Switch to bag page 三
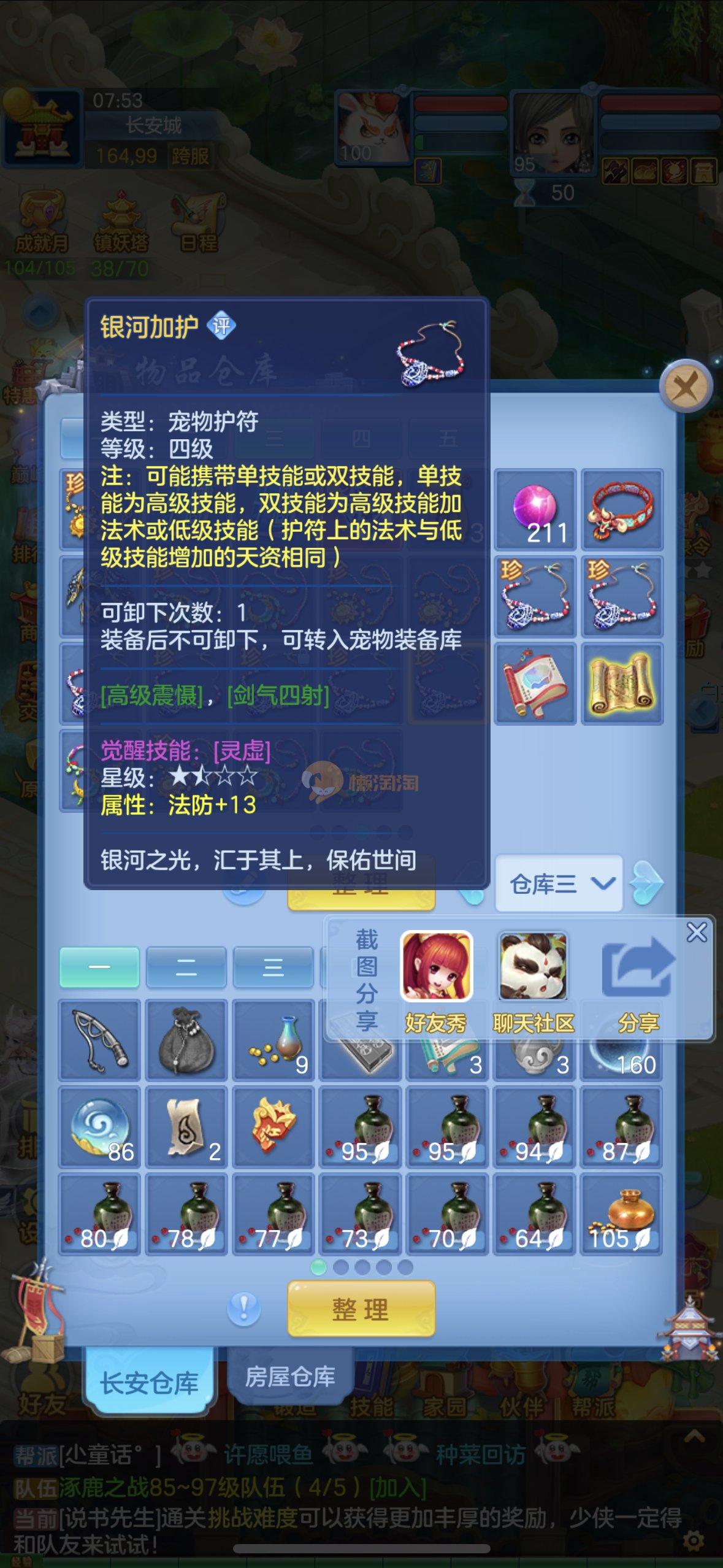This screenshot has height=1568, width=723. (x=273, y=967)
